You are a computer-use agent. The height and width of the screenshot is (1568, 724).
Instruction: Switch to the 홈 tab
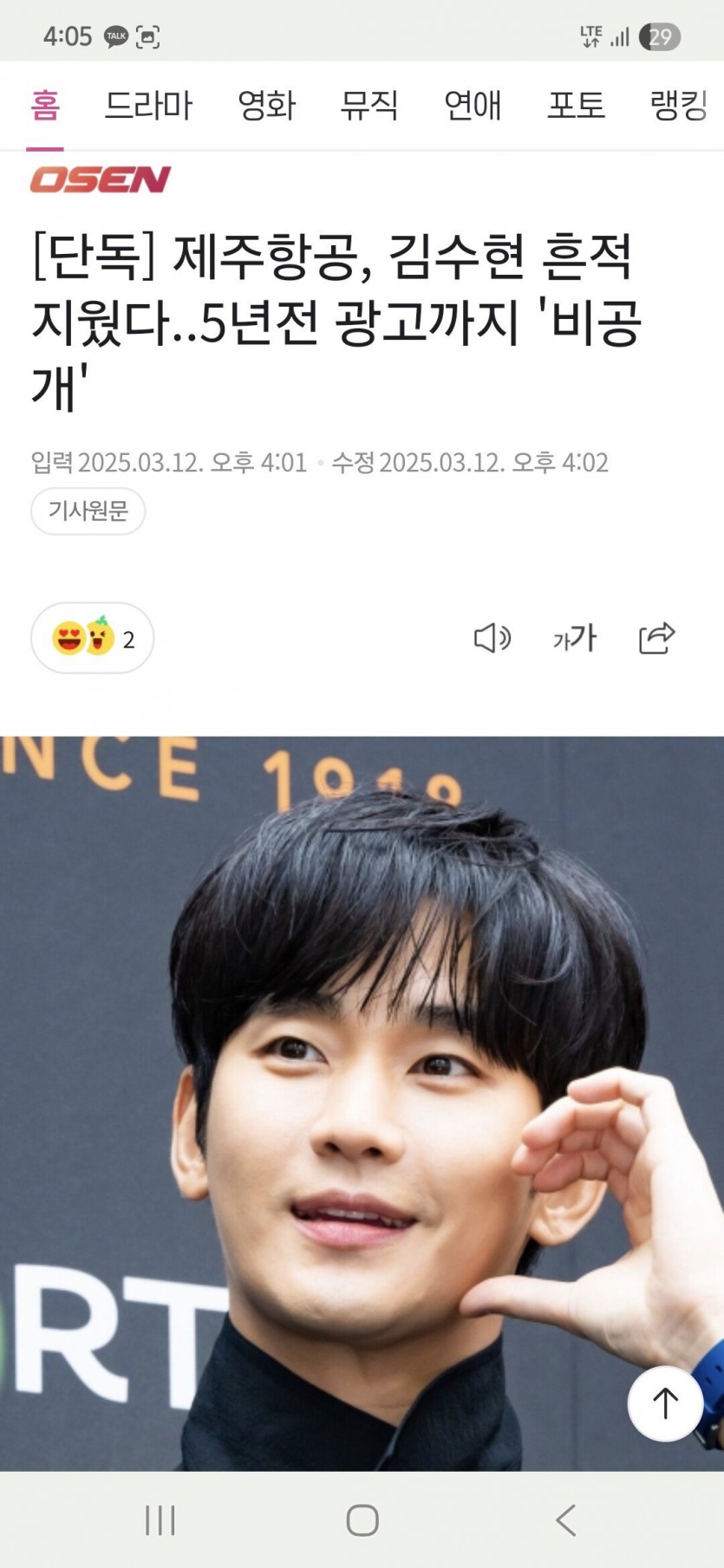pos(45,106)
